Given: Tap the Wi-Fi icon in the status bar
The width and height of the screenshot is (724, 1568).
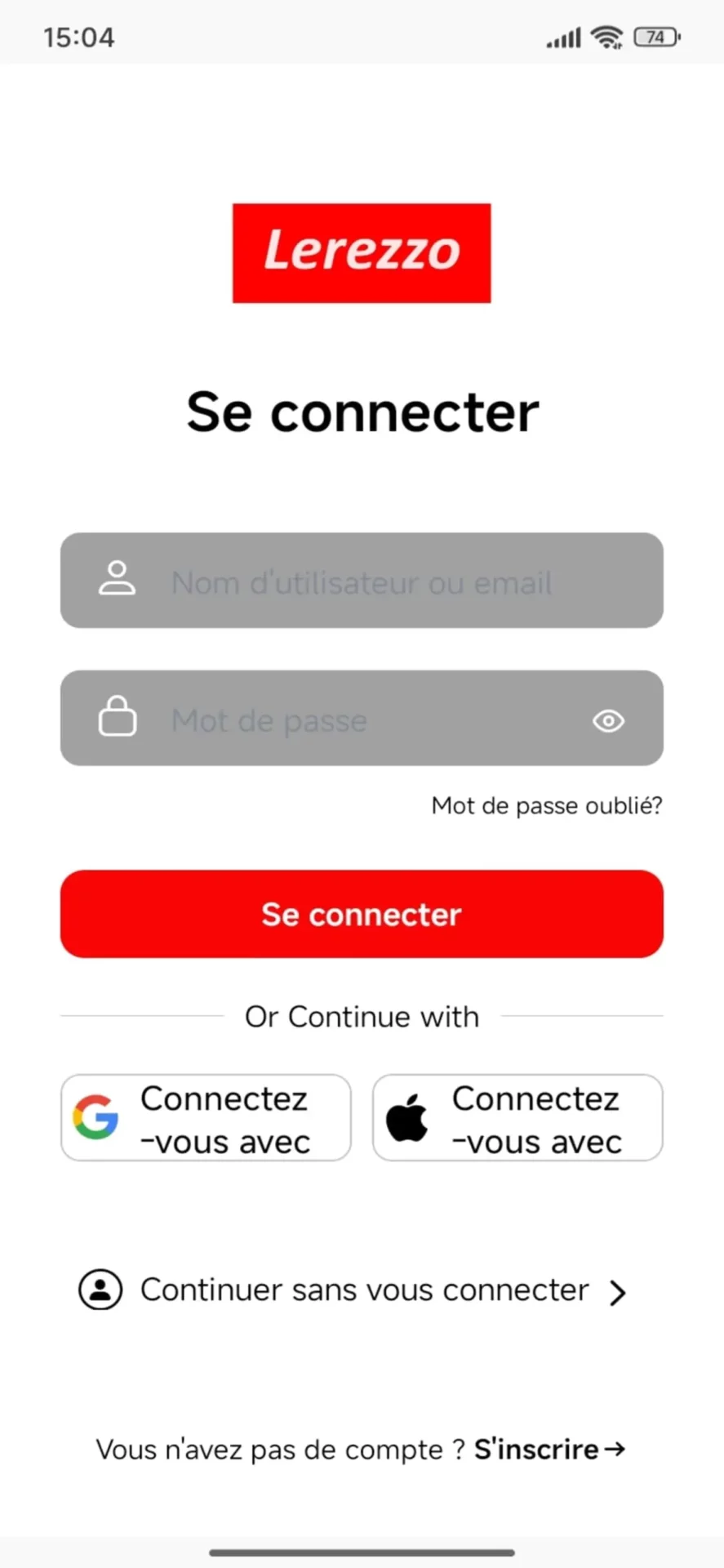Looking at the screenshot, I should [x=607, y=36].
